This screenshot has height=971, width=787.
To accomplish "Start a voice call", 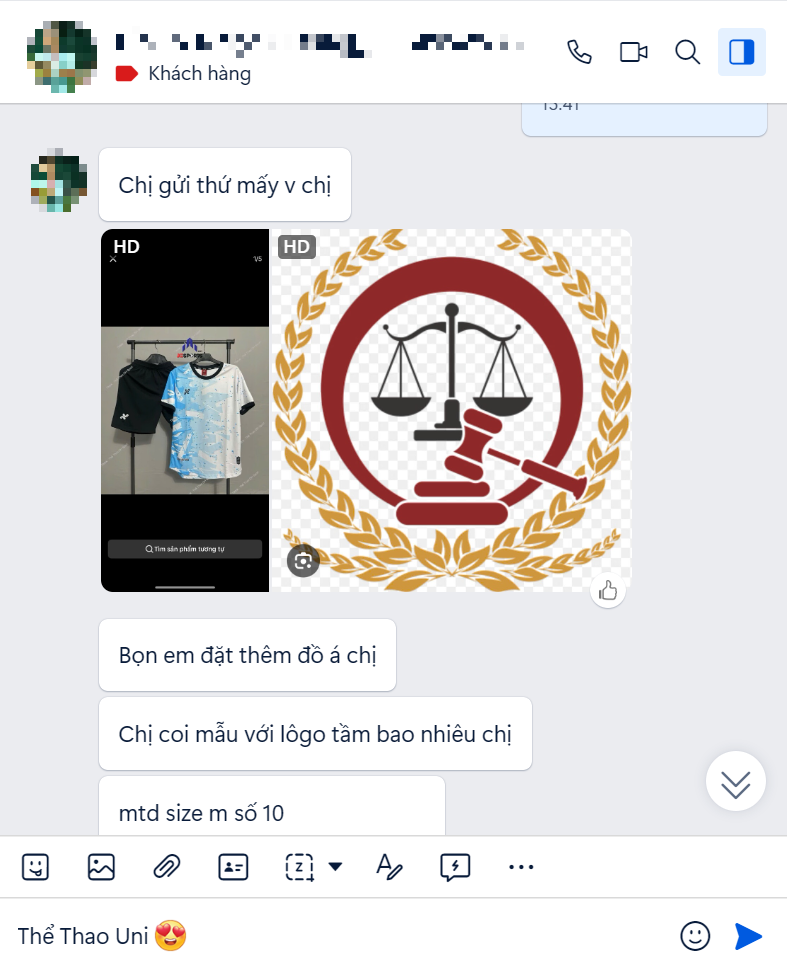I will [579, 52].
